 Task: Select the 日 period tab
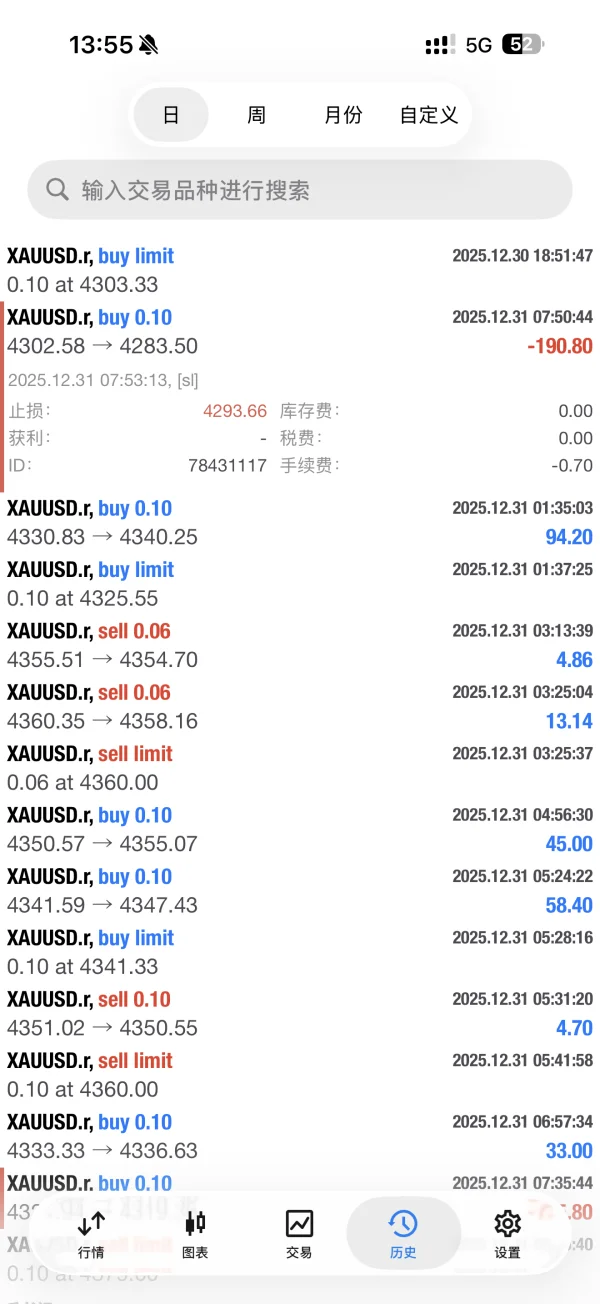pos(171,115)
